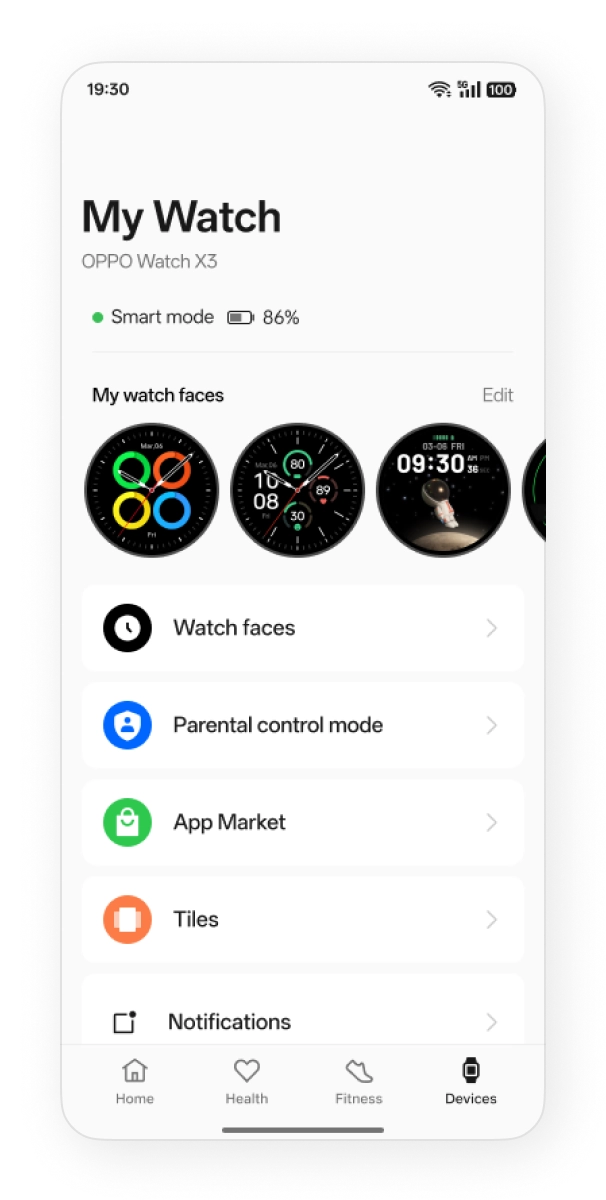
Task: Open the Watch faces row
Action: pos(302,628)
